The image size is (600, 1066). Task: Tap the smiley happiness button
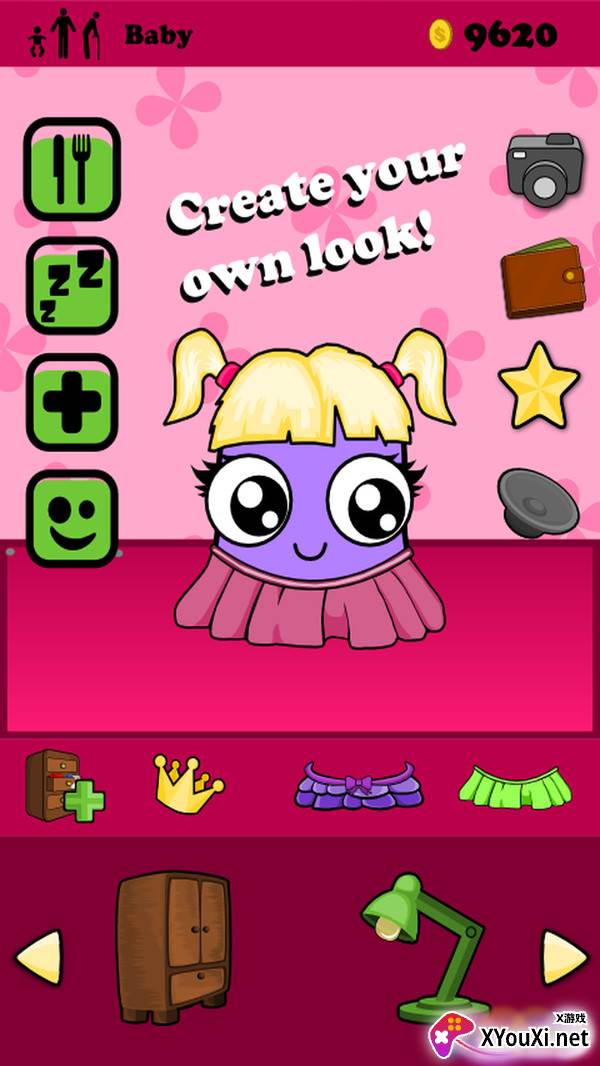pos(72,518)
